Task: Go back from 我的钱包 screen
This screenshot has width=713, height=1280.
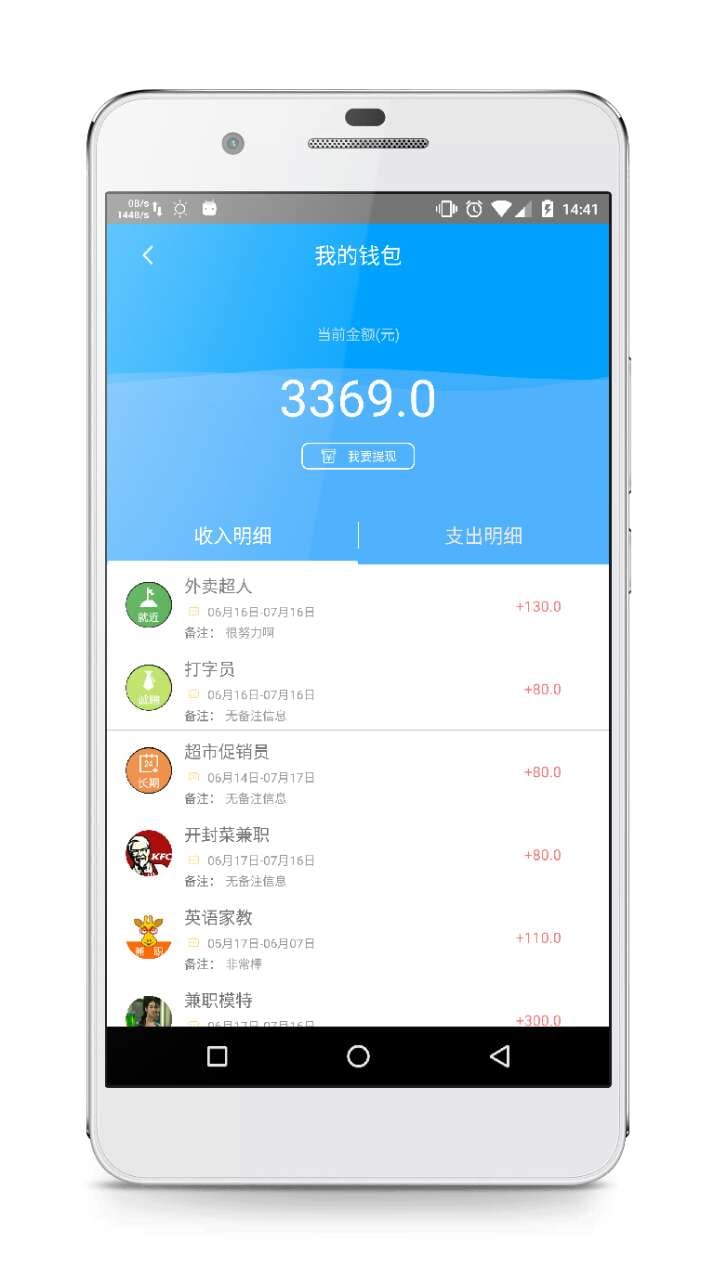Action: click(148, 255)
